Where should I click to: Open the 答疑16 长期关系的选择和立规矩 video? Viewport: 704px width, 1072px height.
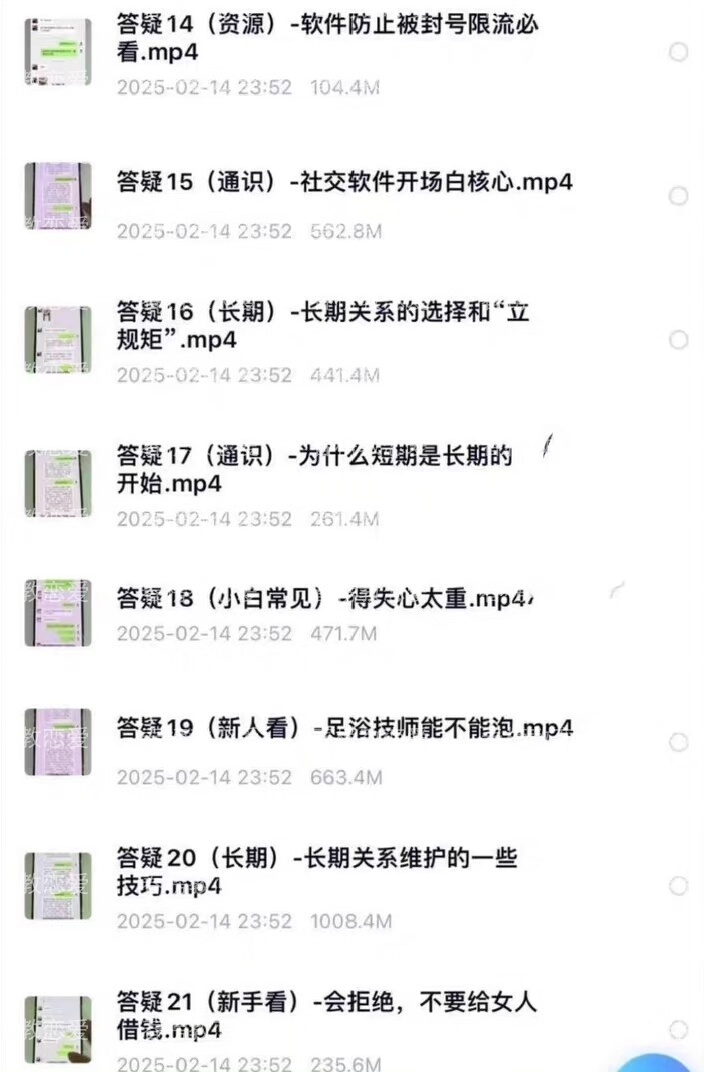(x=322, y=326)
